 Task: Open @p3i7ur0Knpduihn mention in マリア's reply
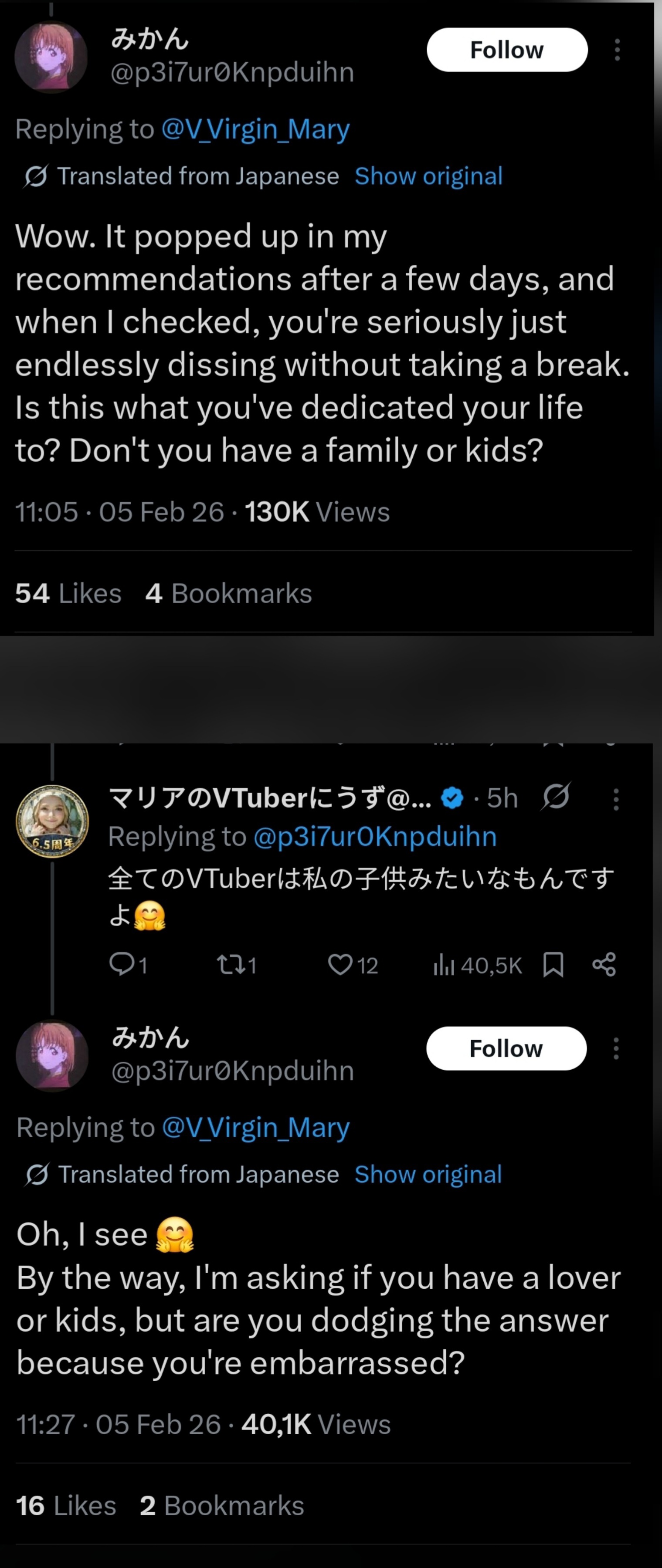point(374,837)
